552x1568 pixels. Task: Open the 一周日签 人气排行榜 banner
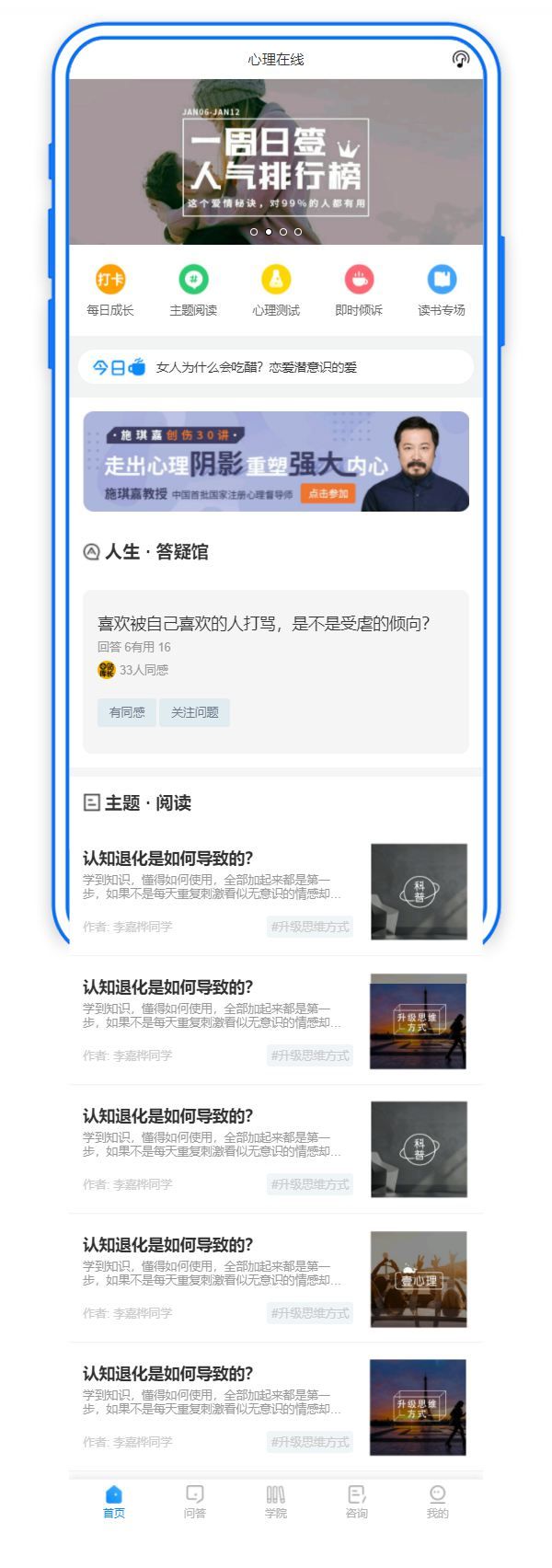275,161
